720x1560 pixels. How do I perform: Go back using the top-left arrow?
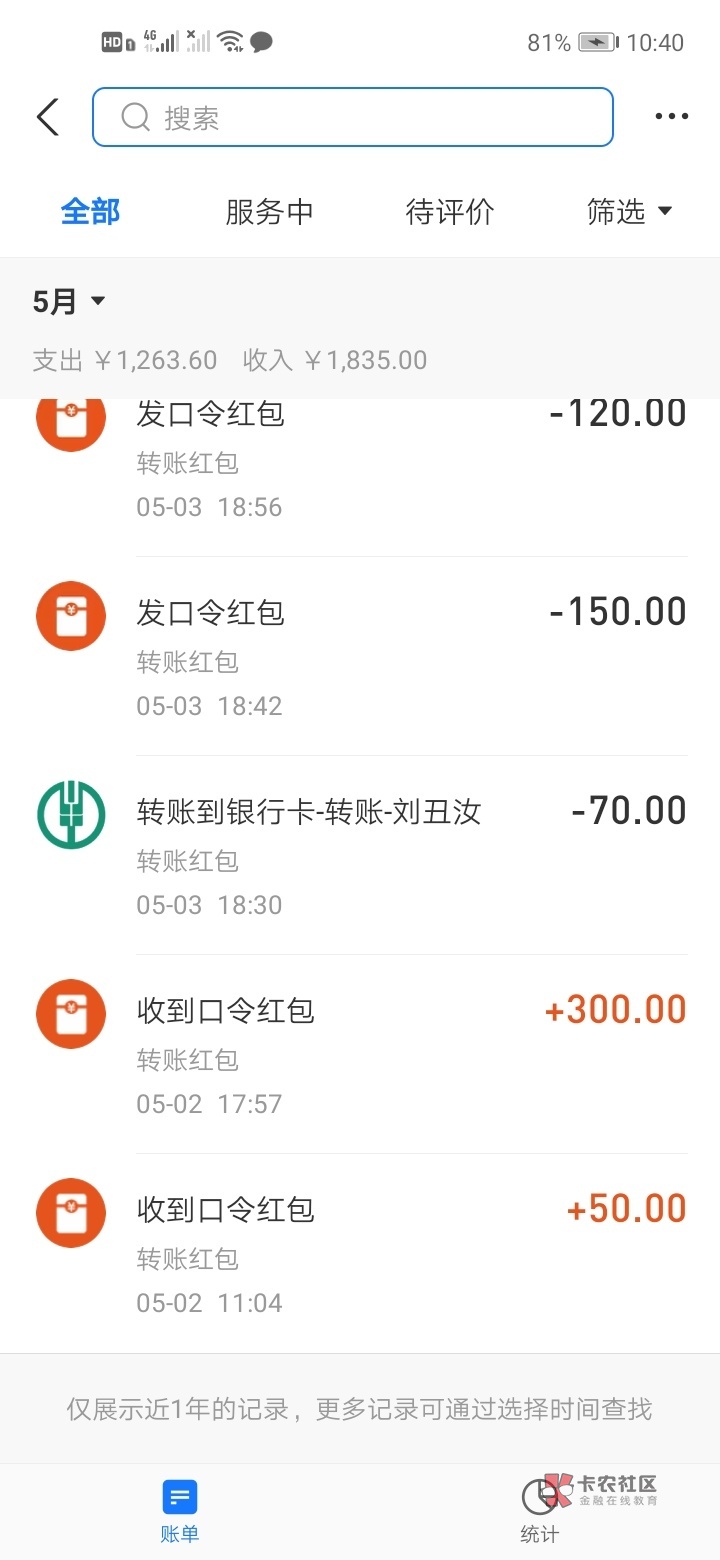47,117
